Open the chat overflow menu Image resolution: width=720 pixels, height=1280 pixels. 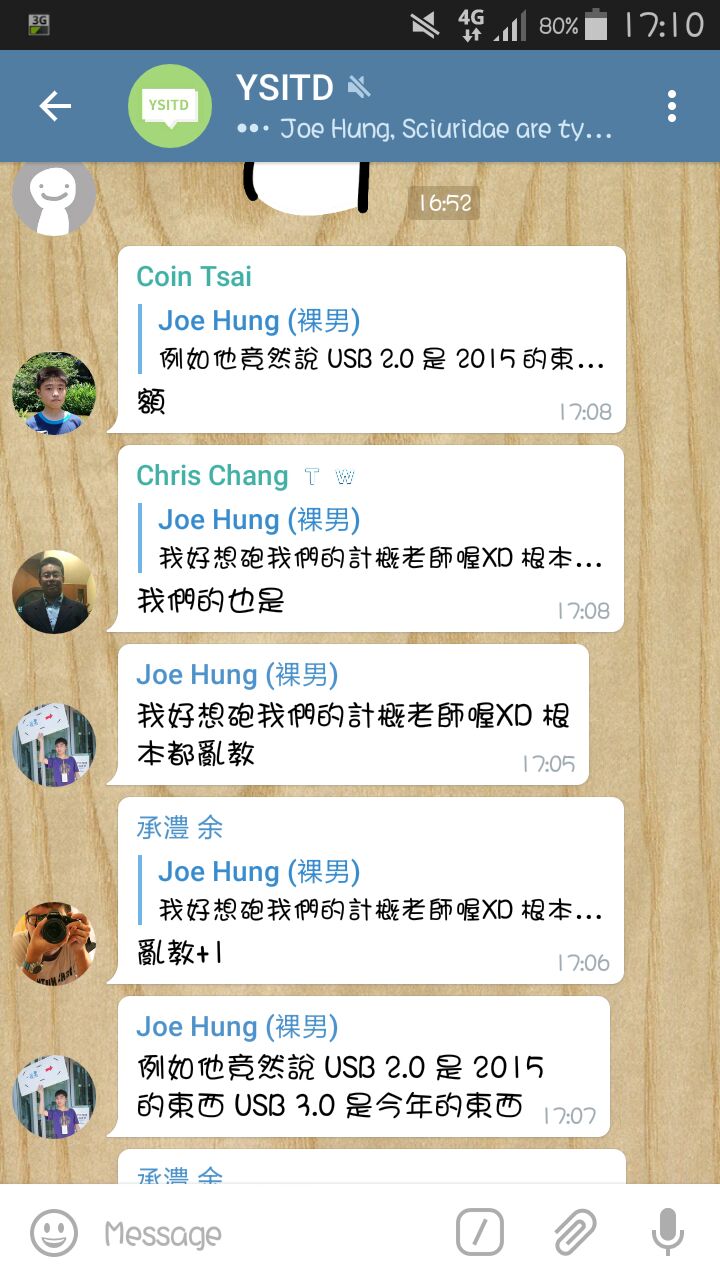click(672, 106)
